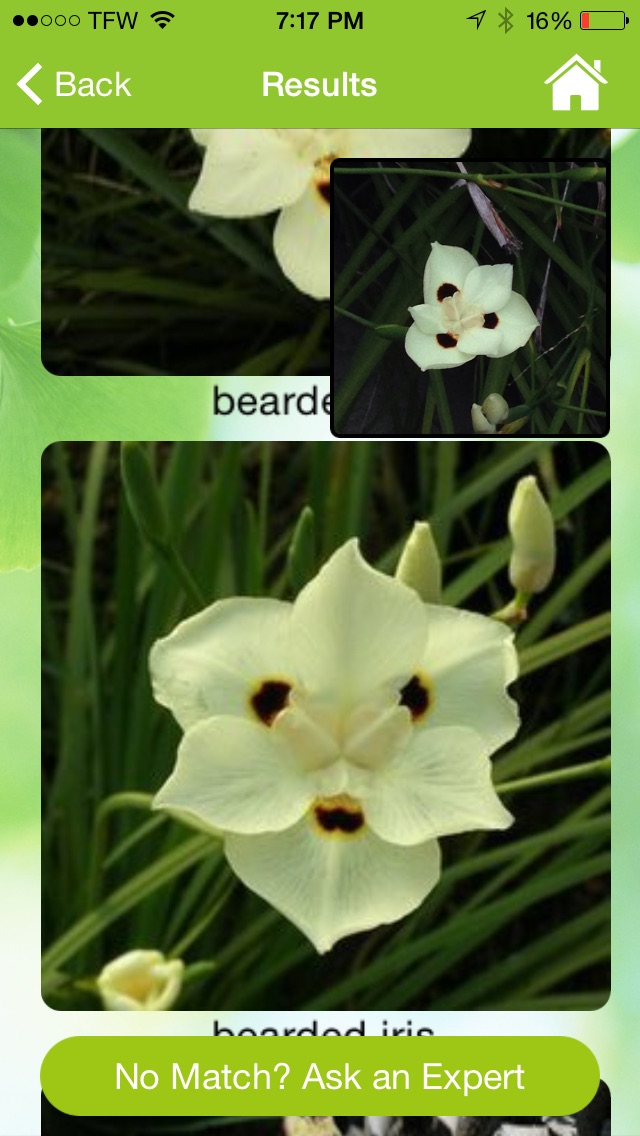Open the large bearded iris result photo
This screenshot has height=1136, width=640.
click(325, 725)
